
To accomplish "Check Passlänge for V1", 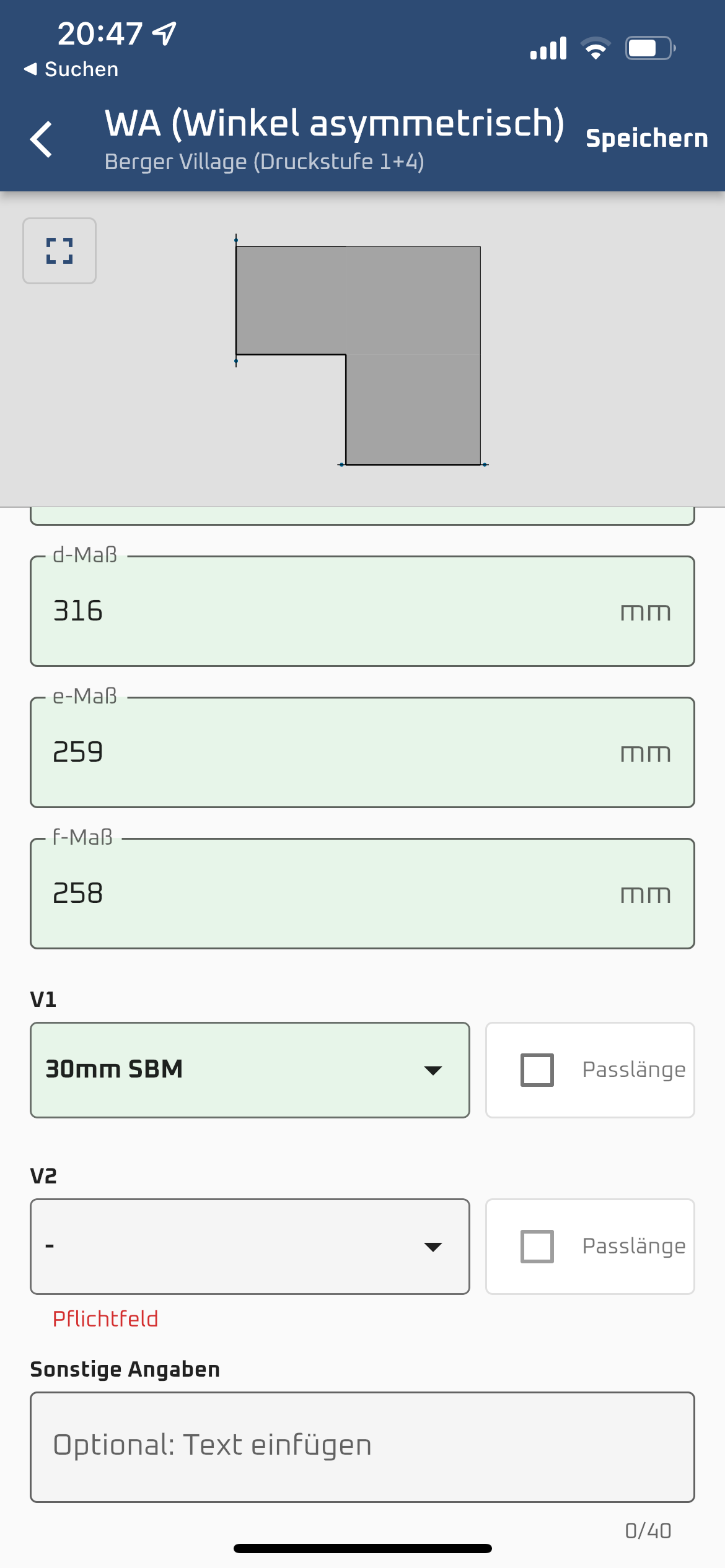I will (537, 1070).
